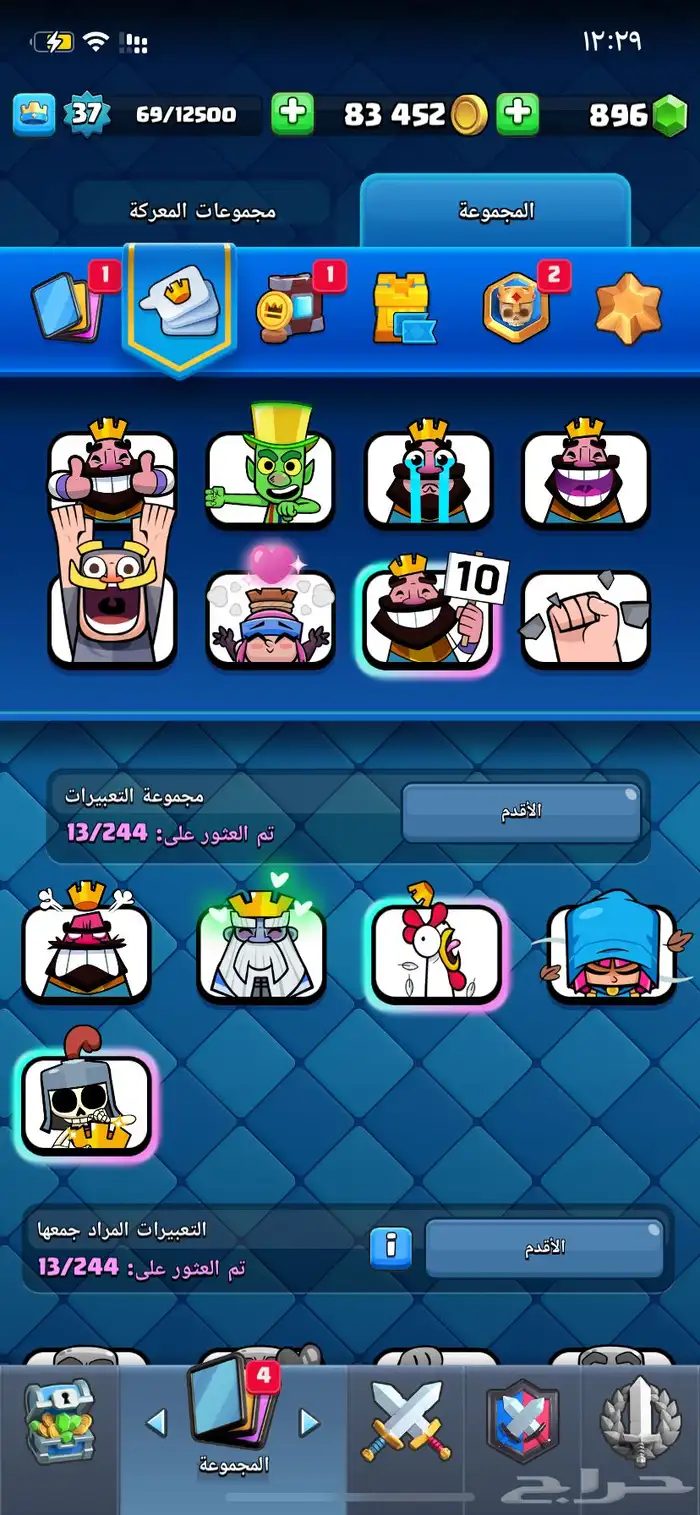The image size is (700, 1515).
Task: Switch to the مجموعات المعركة tab
Action: click(x=203, y=211)
